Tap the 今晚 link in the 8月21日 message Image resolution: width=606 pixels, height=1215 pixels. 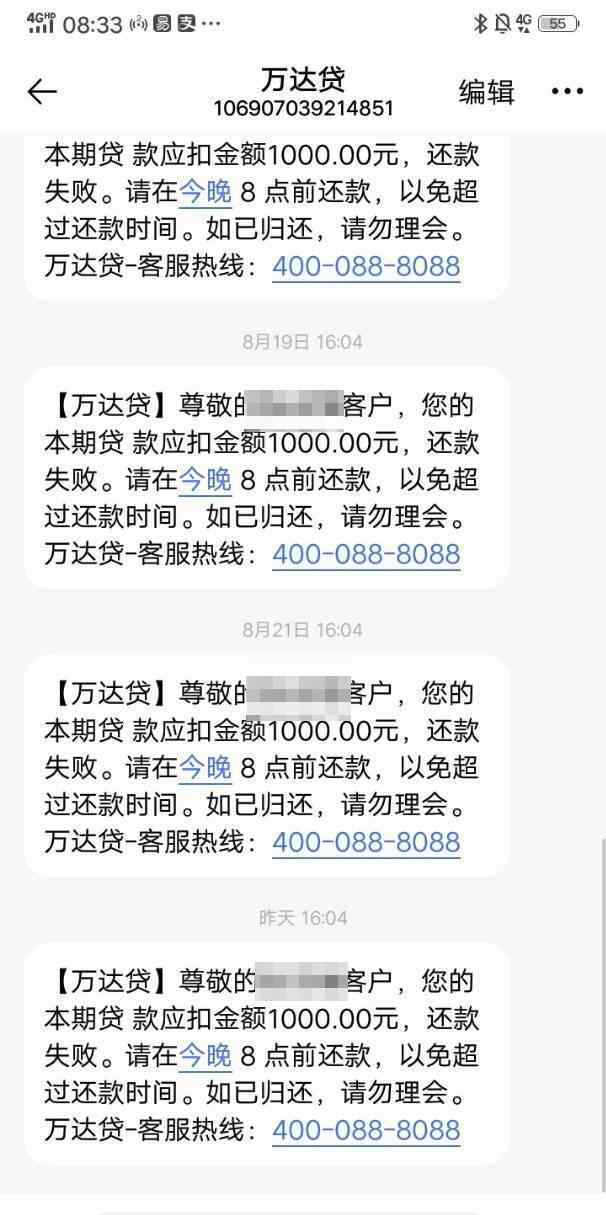[x=205, y=768]
